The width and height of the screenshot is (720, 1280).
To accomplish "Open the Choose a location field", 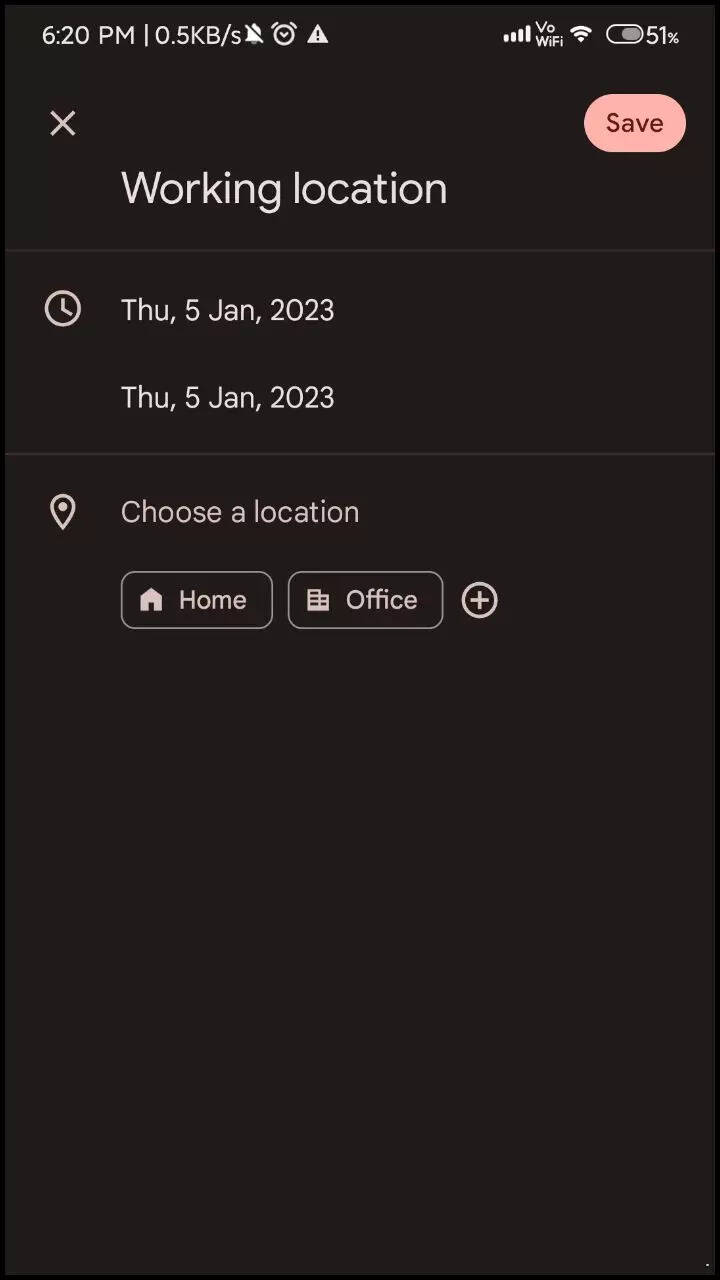I will tap(240, 512).
